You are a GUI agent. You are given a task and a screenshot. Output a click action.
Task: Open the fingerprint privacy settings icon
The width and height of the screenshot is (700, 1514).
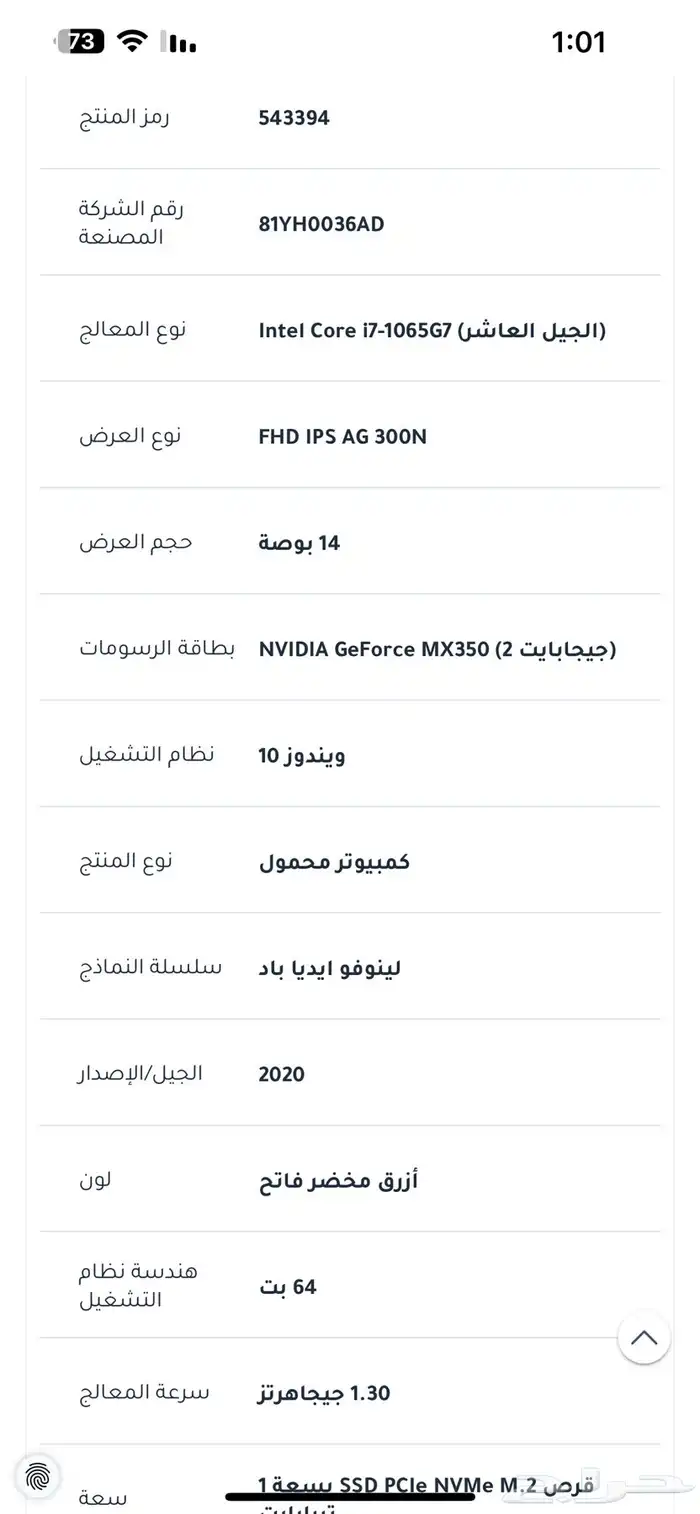coord(35,1476)
